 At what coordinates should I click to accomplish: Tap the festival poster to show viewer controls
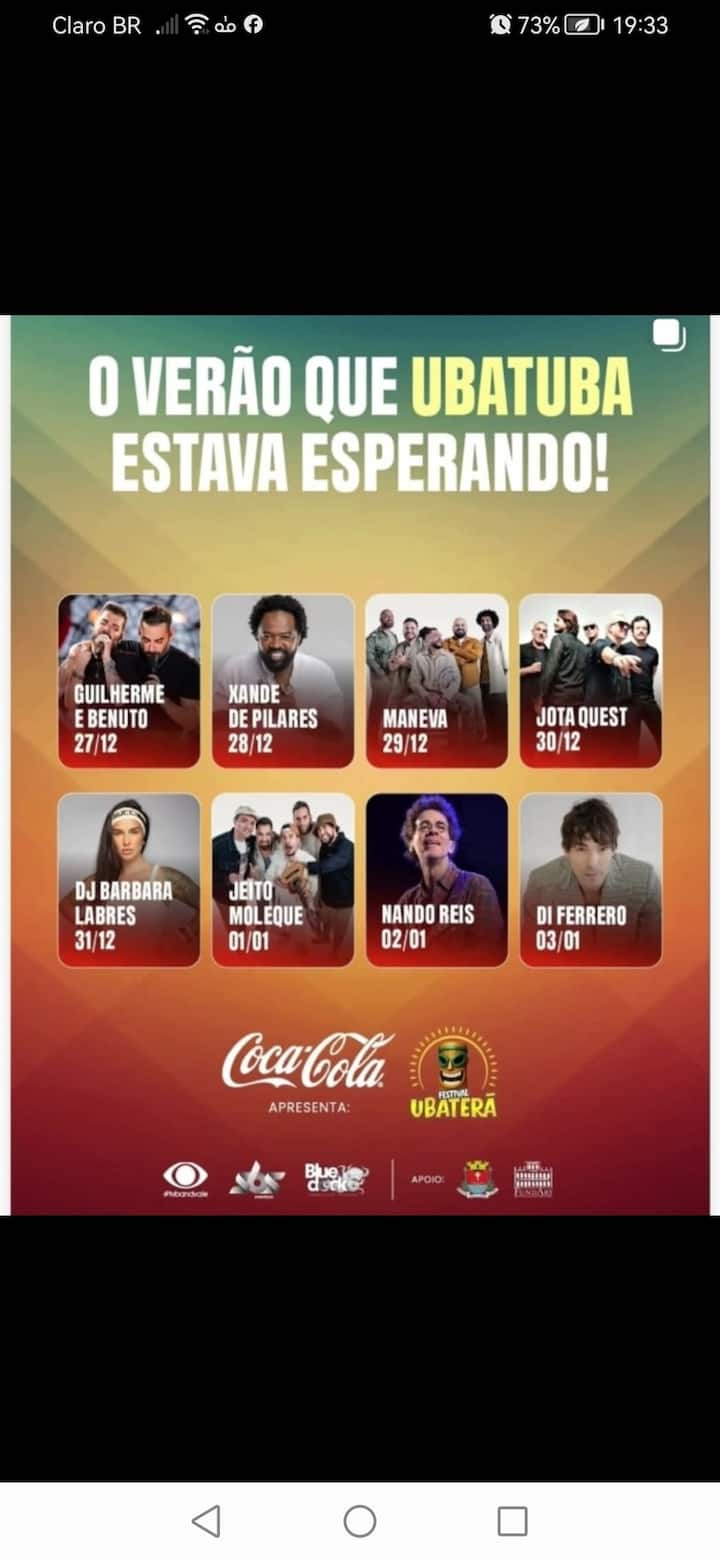[360, 765]
